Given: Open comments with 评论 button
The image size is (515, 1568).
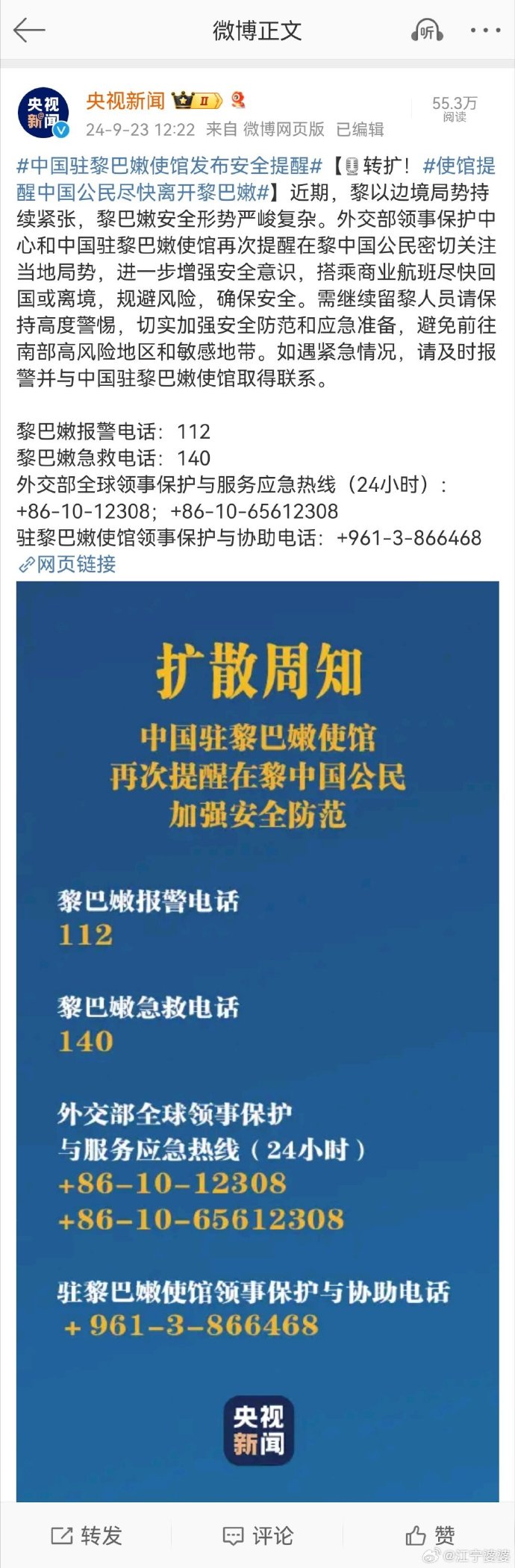Looking at the screenshot, I should [257, 1536].
